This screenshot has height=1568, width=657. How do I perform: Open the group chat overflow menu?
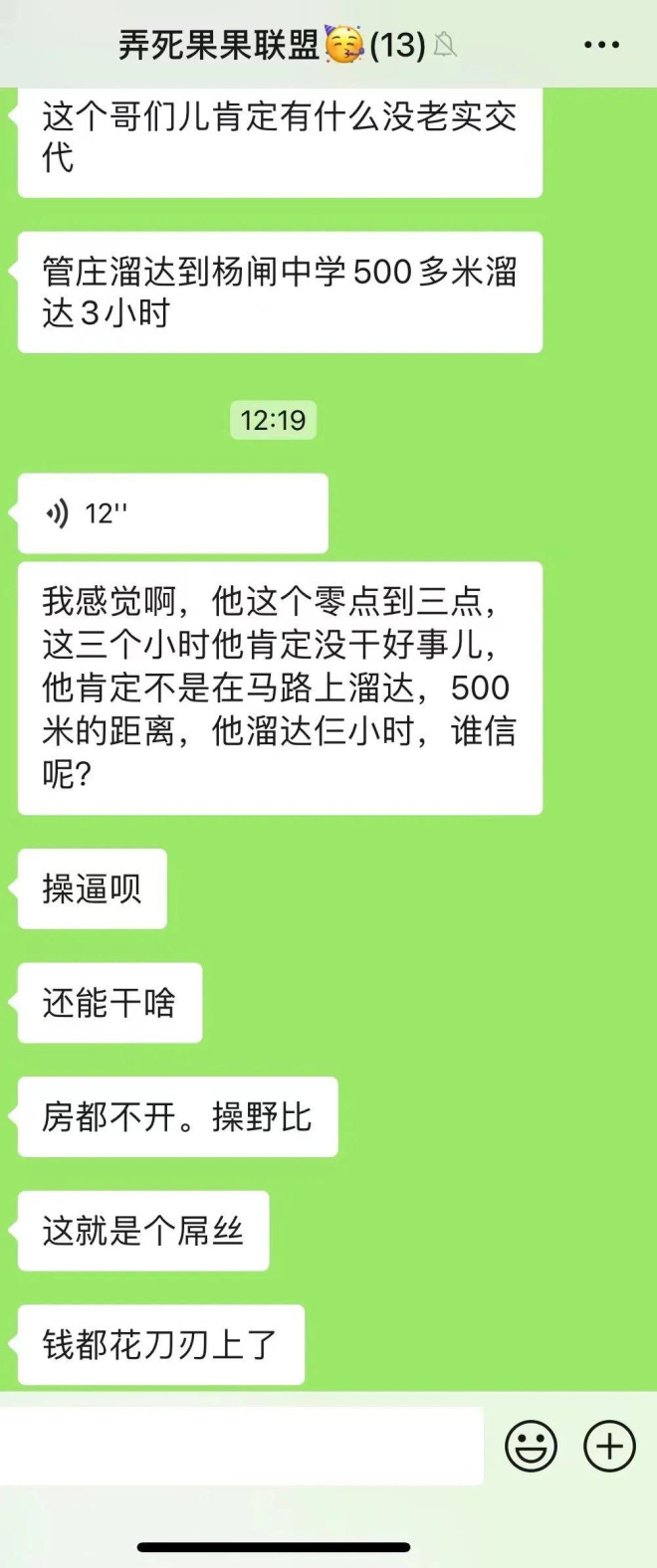pyautogui.click(x=601, y=45)
